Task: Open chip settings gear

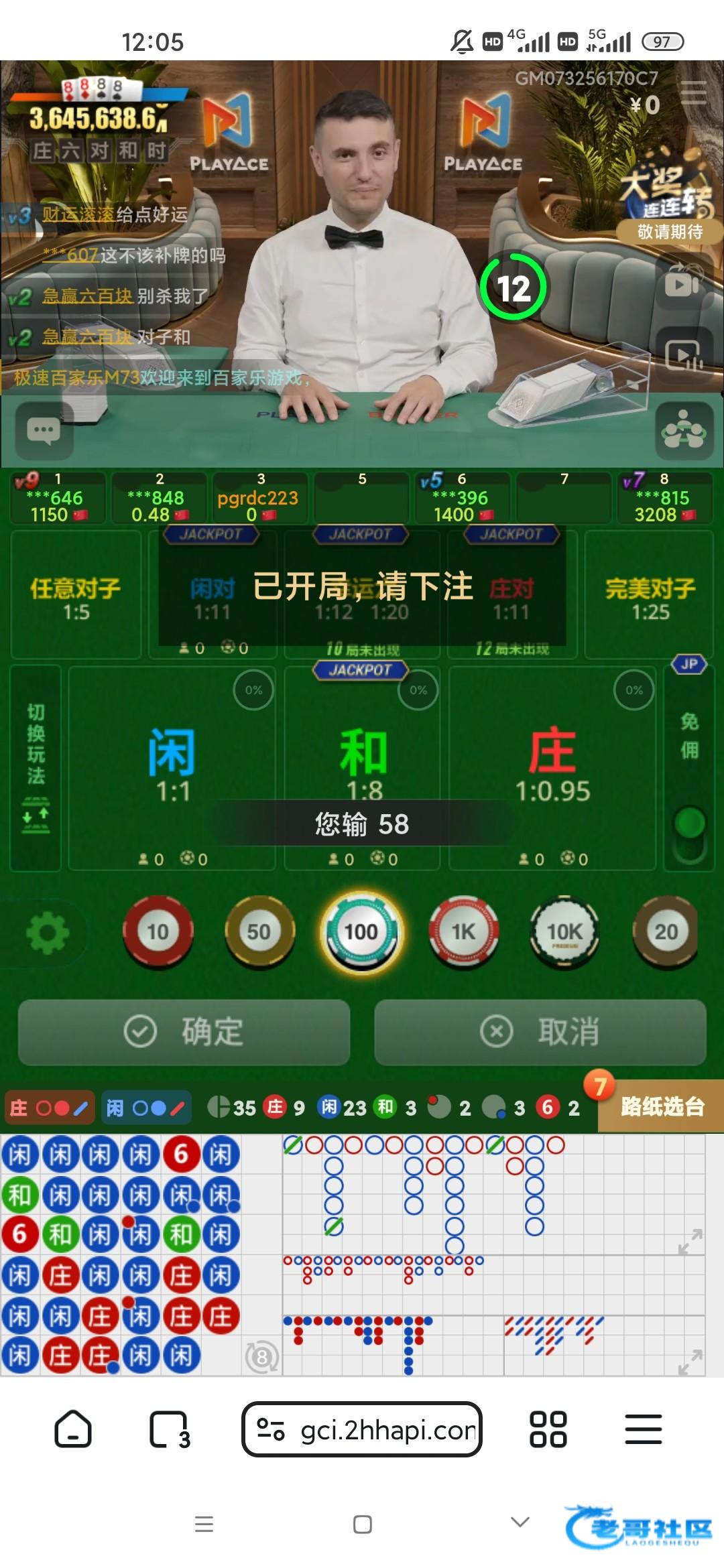Action: (47, 932)
